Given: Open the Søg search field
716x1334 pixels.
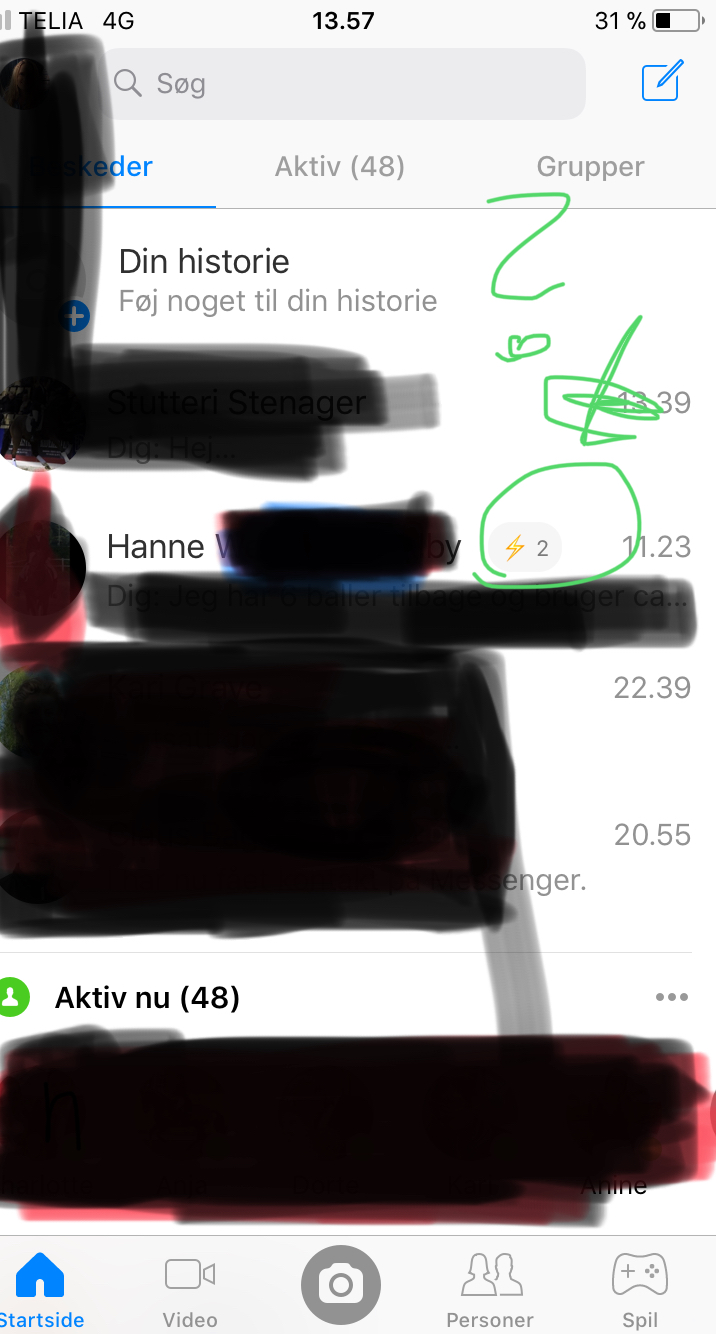Looking at the screenshot, I should point(345,84).
